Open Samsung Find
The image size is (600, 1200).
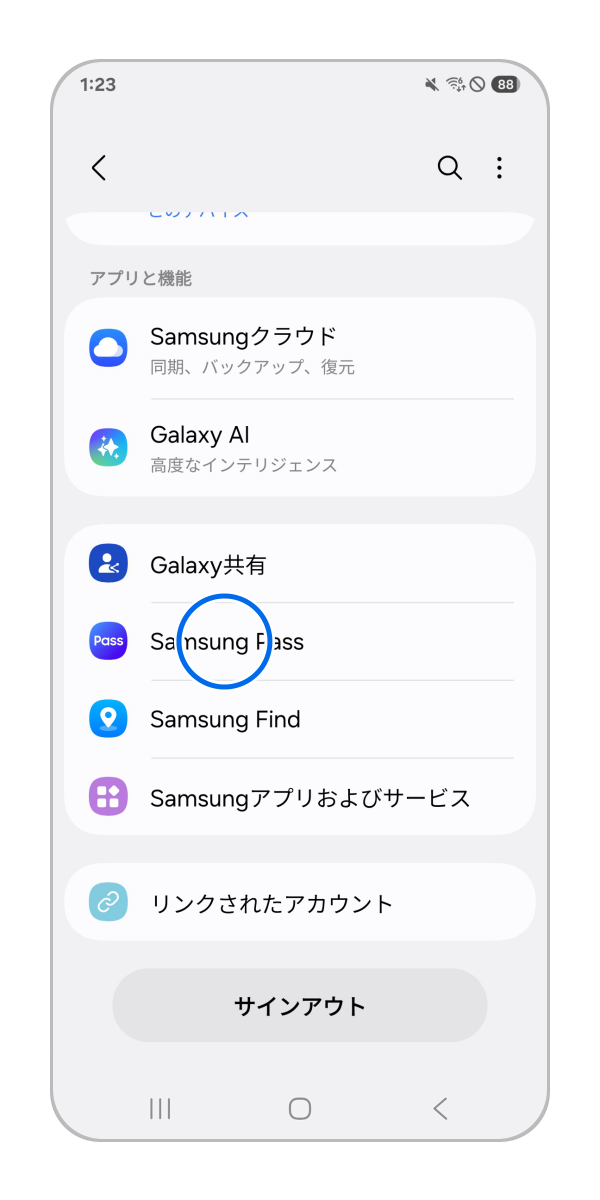tap(300, 720)
